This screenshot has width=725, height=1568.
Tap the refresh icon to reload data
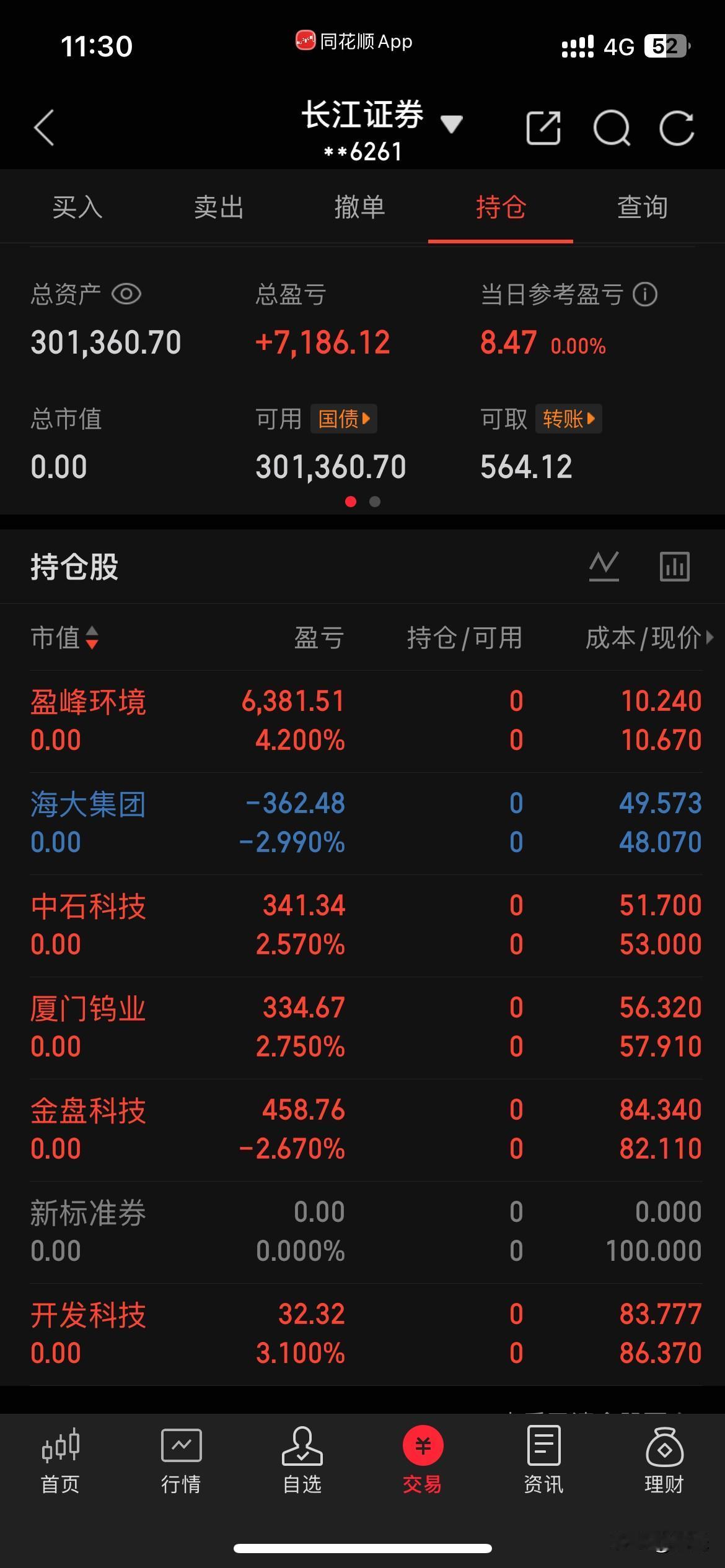click(678, 126)
